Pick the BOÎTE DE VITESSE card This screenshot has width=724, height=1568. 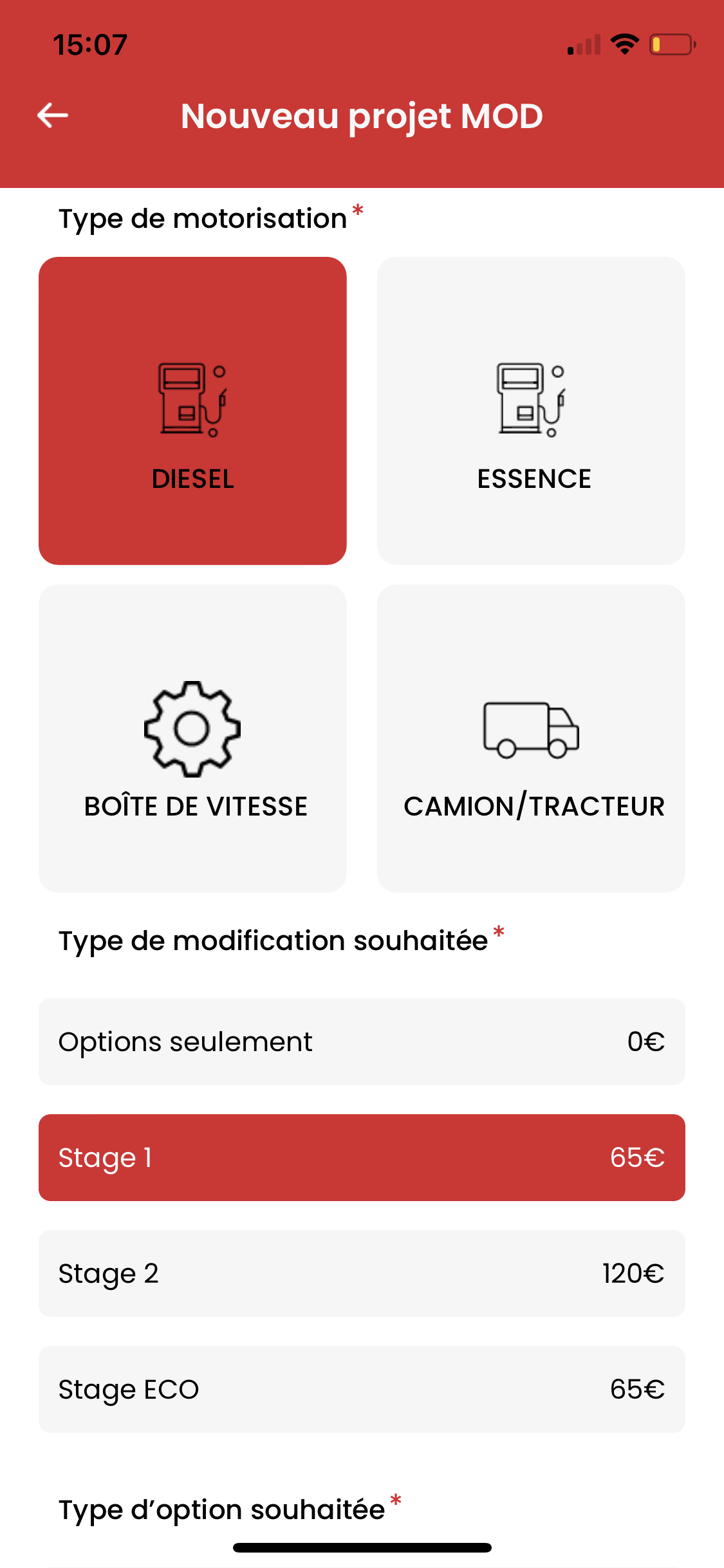[192, 738]
